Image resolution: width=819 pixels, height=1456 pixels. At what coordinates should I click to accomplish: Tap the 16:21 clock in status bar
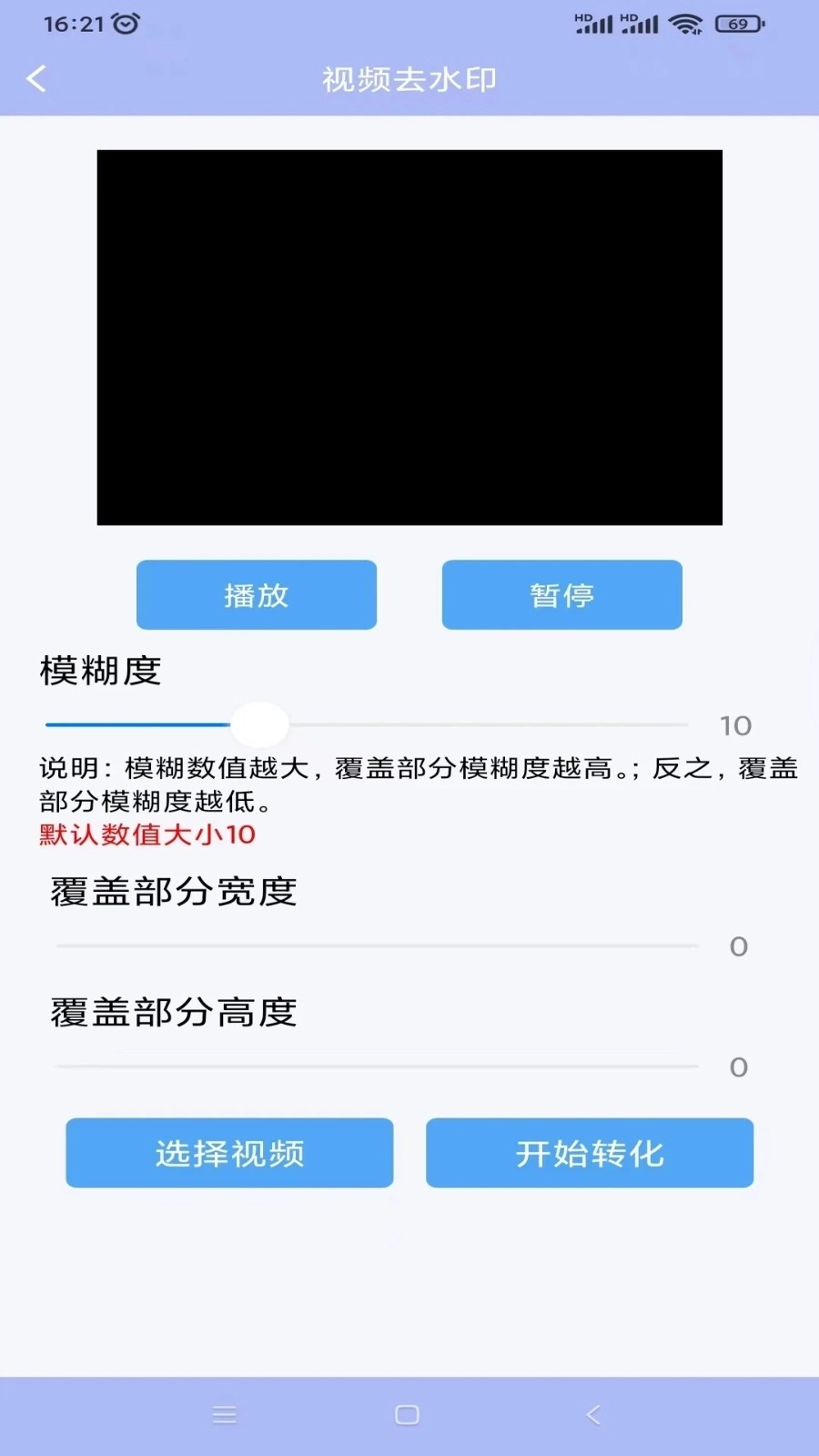[x=69, y=24]
